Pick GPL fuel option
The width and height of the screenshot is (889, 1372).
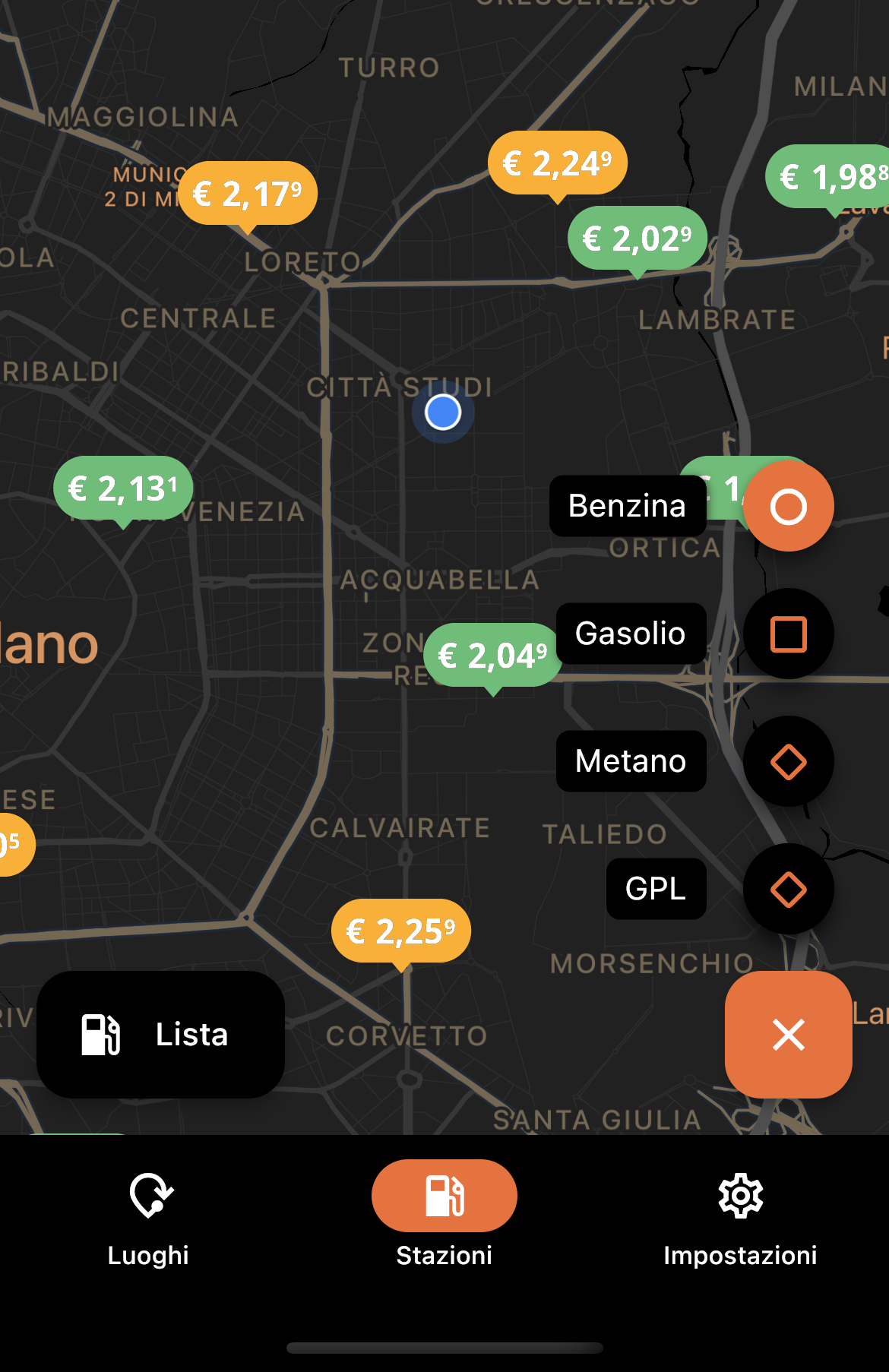[788, 890]
